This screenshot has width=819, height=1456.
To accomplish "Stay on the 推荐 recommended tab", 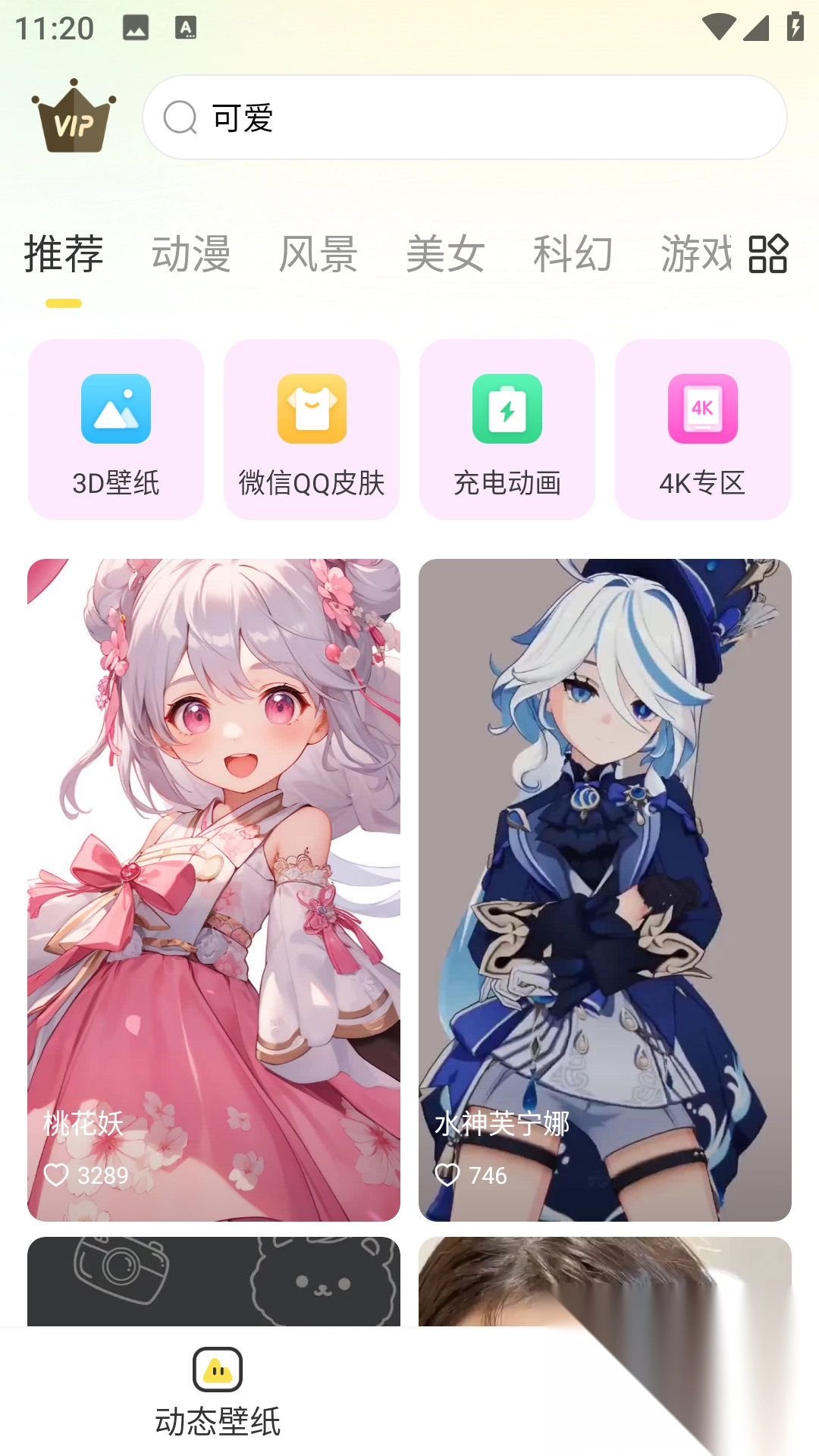I will click(x=63, y=256).
